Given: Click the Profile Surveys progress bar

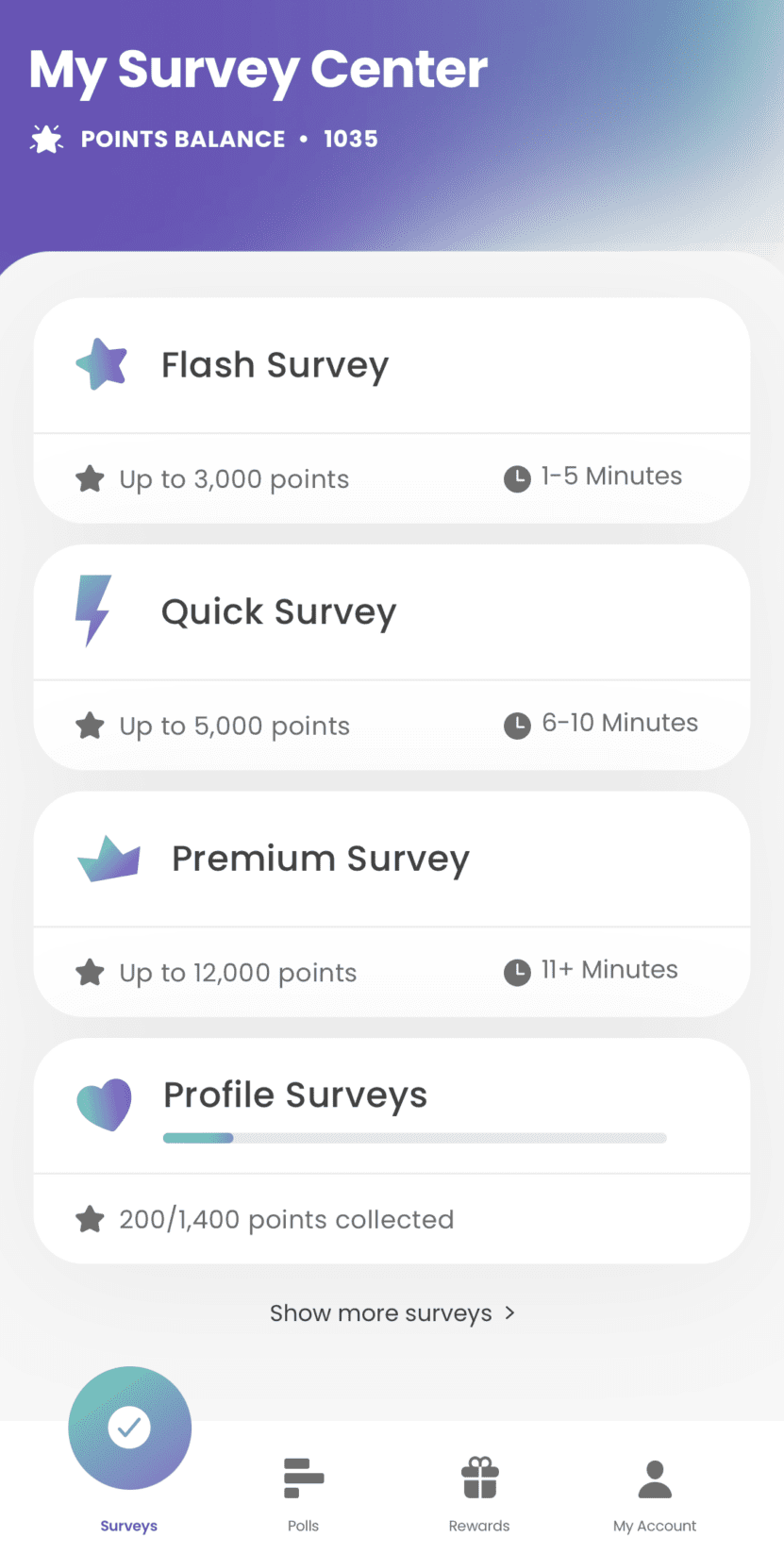Looking at the screenshot, I should (x=415, y=1138).
